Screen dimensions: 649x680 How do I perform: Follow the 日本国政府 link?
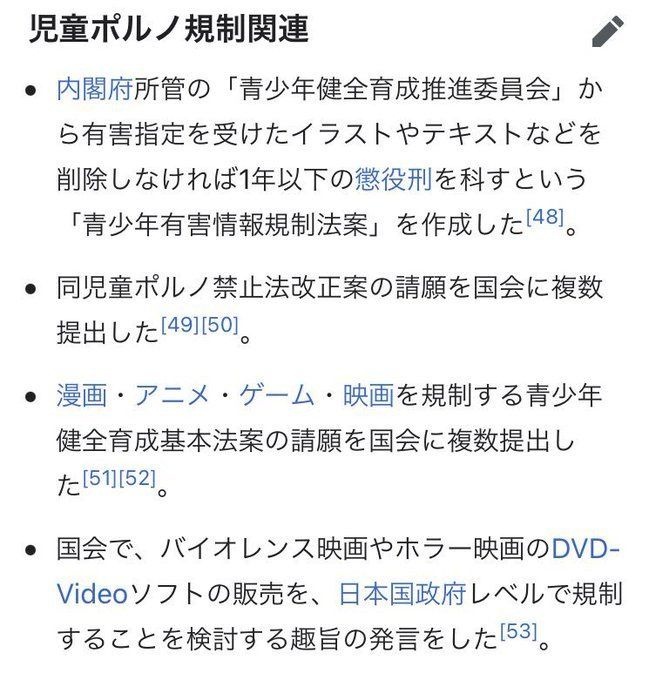click(x=402, y=594)
